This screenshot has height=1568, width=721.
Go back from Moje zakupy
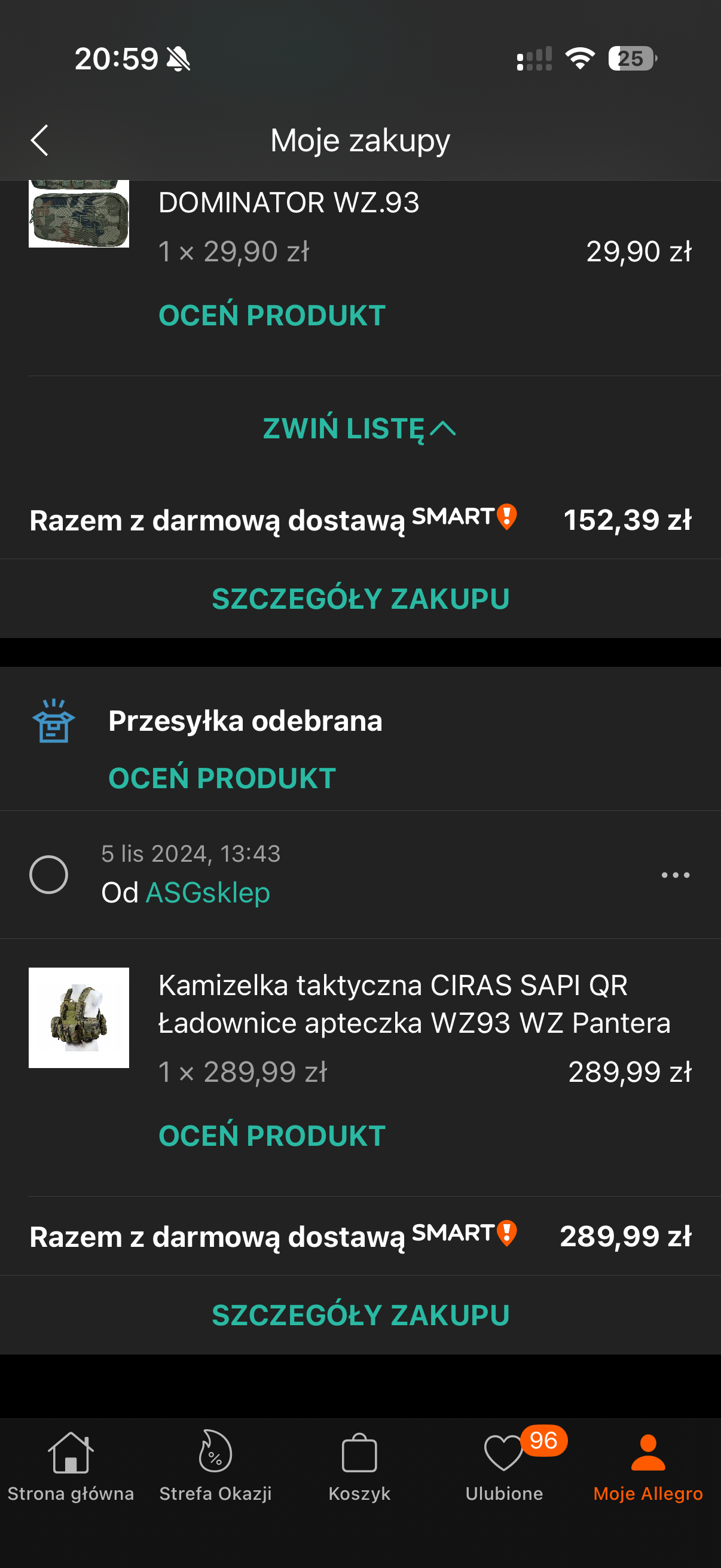(39, 141)
